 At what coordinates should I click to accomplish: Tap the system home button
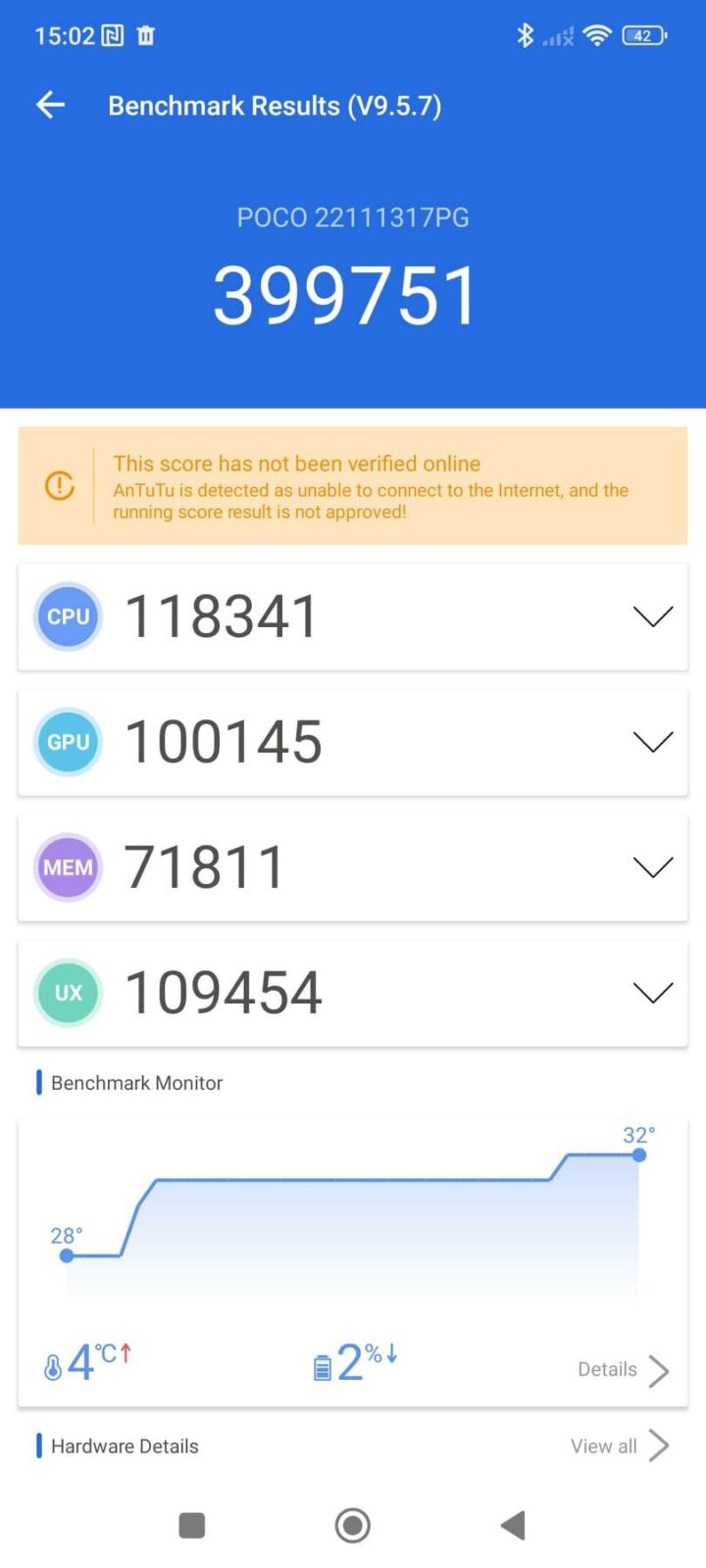click(353, 1525)
